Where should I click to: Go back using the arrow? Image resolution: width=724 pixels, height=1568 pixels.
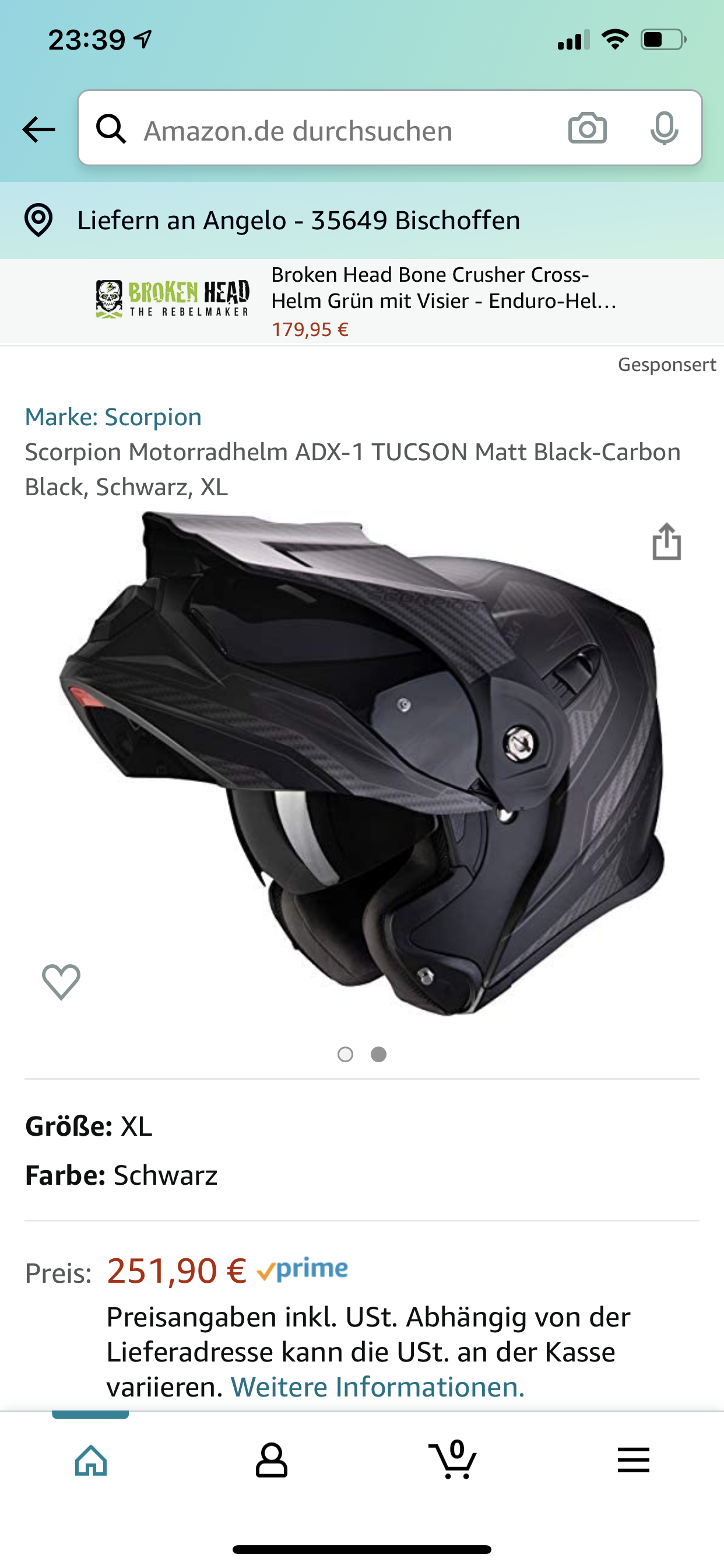click(38, 129)
